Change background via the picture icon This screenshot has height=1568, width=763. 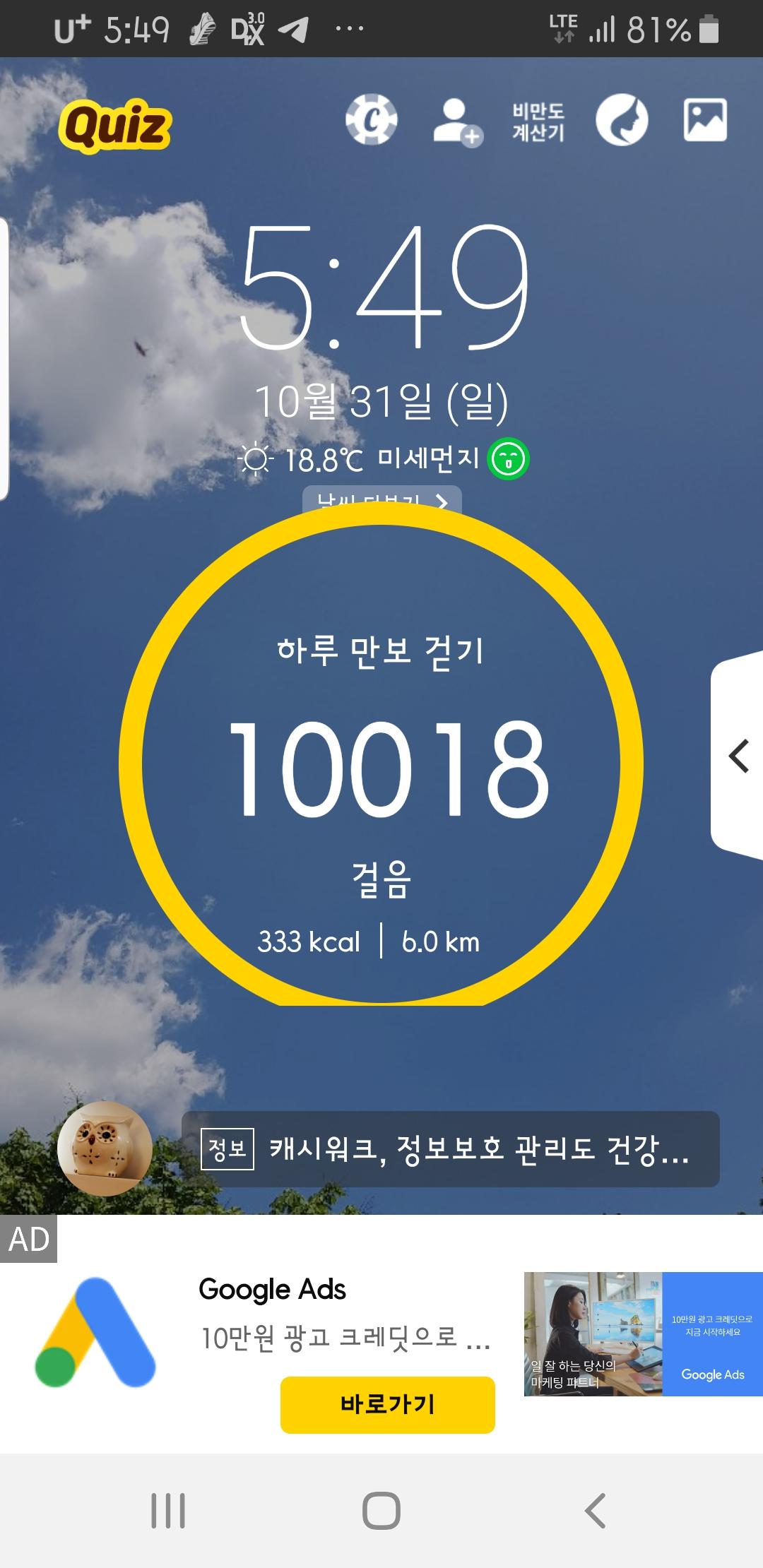705,120
